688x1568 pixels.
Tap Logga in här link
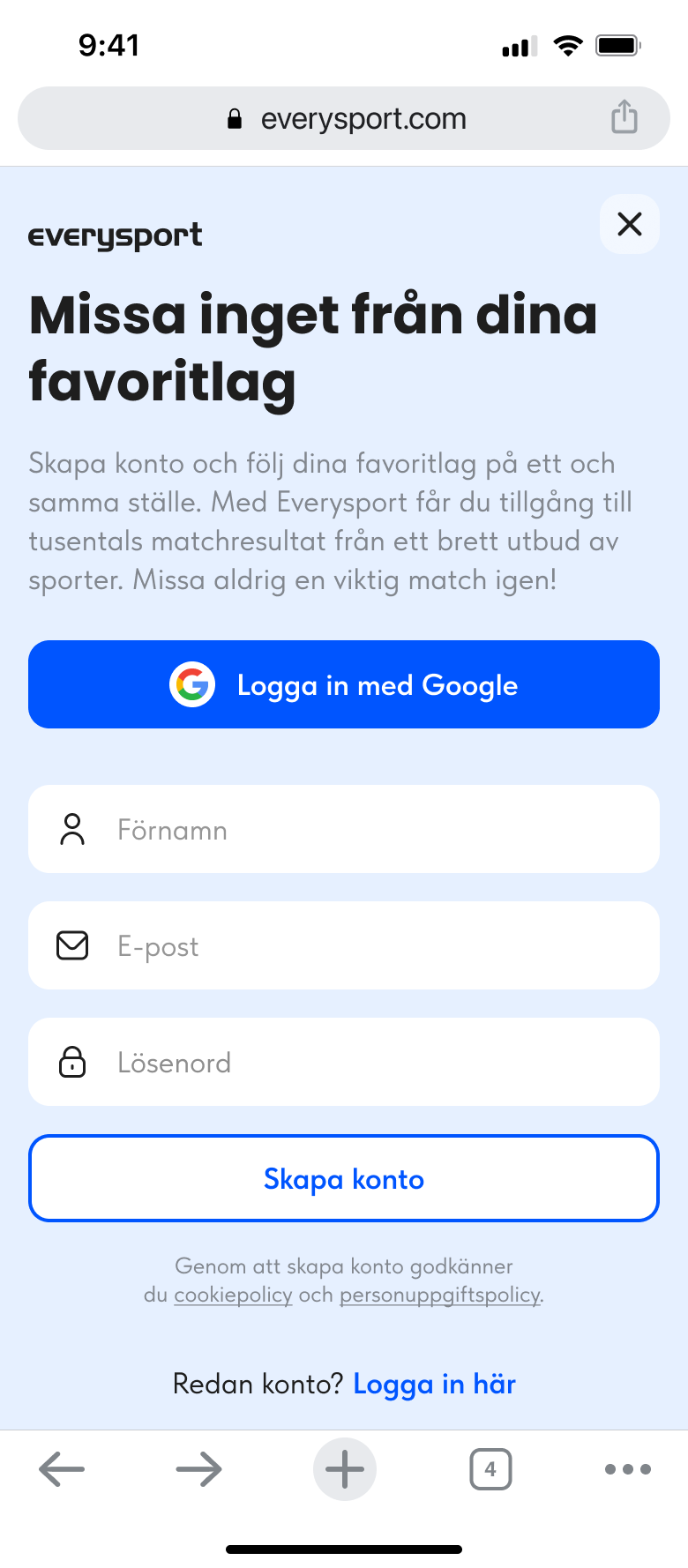[434, 1384]
